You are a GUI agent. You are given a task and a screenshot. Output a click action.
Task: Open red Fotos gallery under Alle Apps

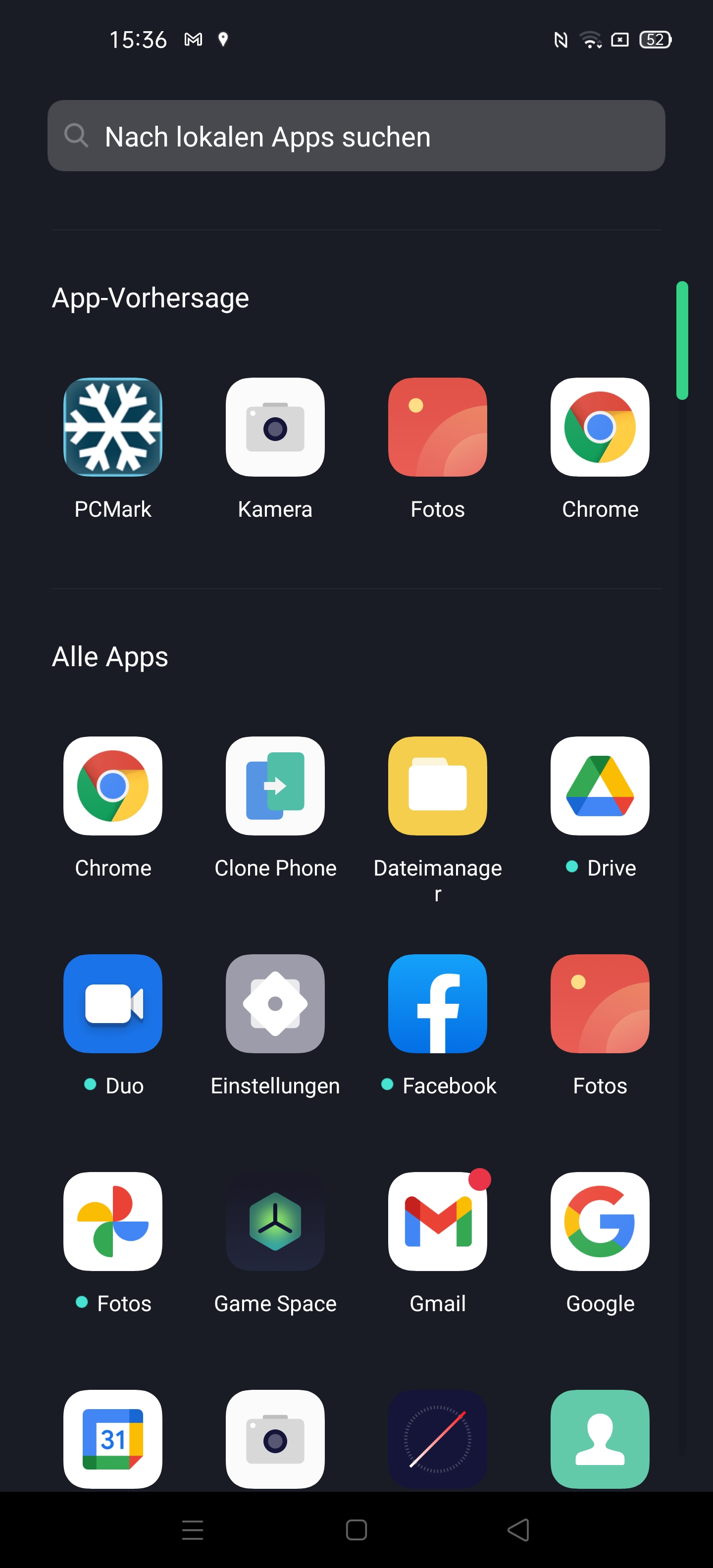(600, 1004)
